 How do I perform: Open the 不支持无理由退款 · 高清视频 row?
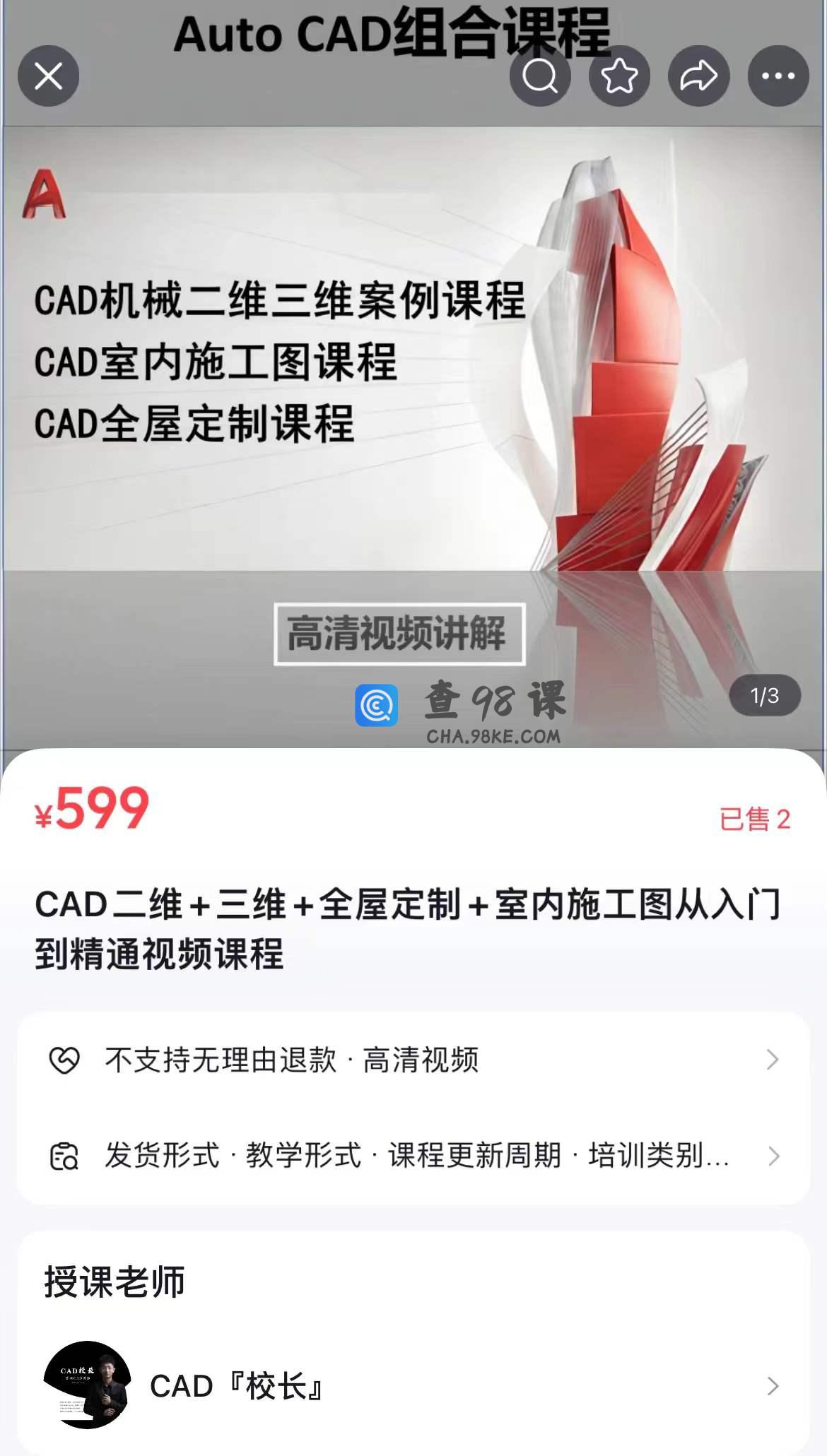click(413, 1060)
